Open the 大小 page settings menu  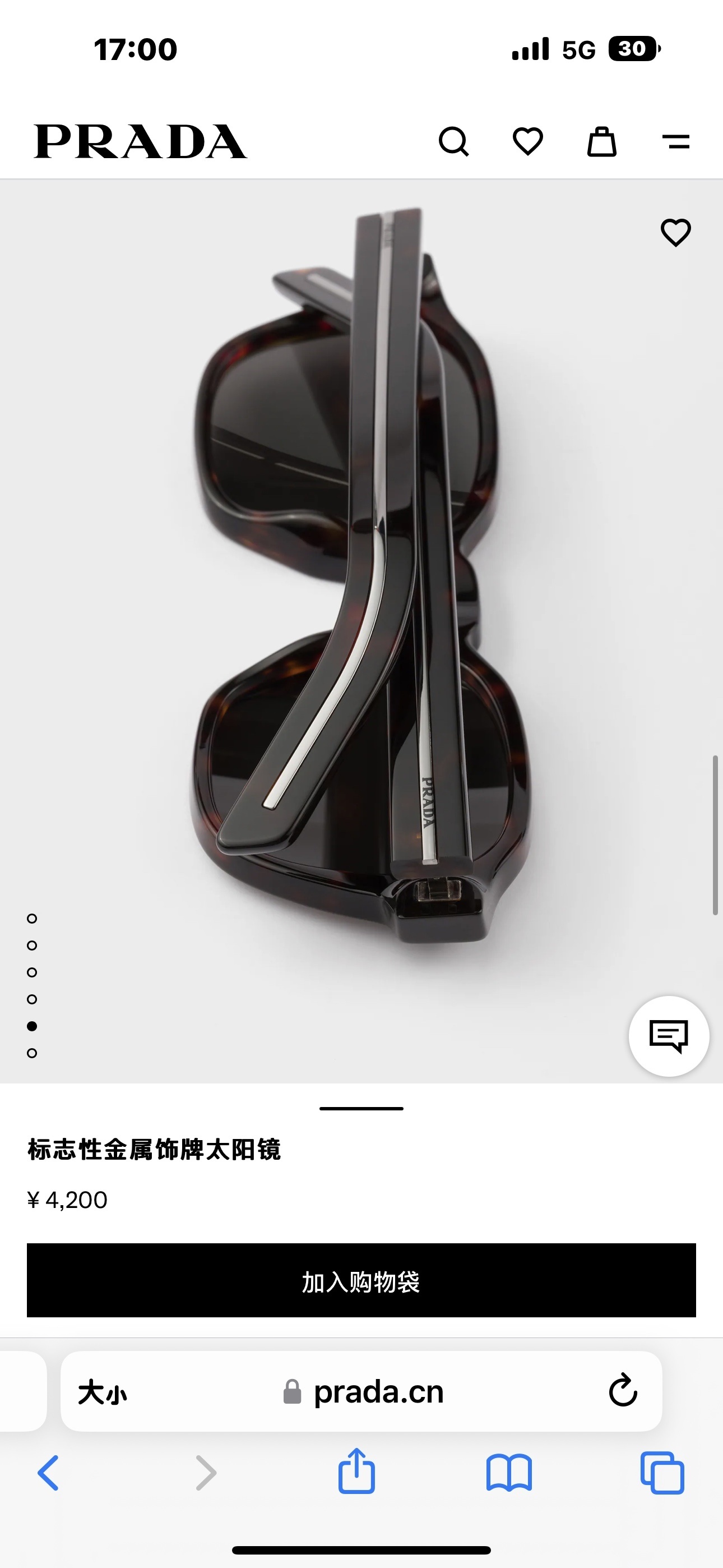[x=102, y=1392]
